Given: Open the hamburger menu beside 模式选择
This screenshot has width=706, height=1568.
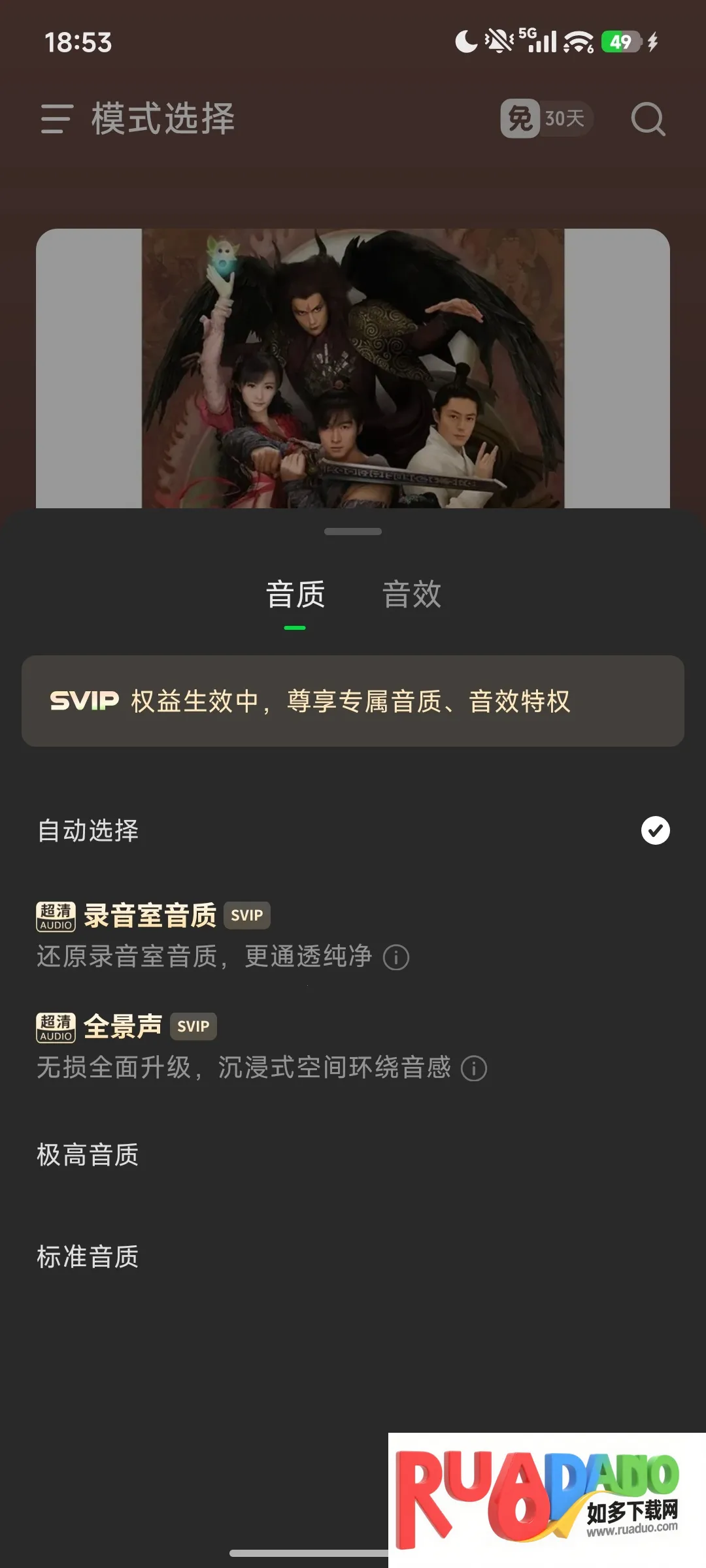Looking at the screenshot, I should pyautogui.click(x=56, y=119).
